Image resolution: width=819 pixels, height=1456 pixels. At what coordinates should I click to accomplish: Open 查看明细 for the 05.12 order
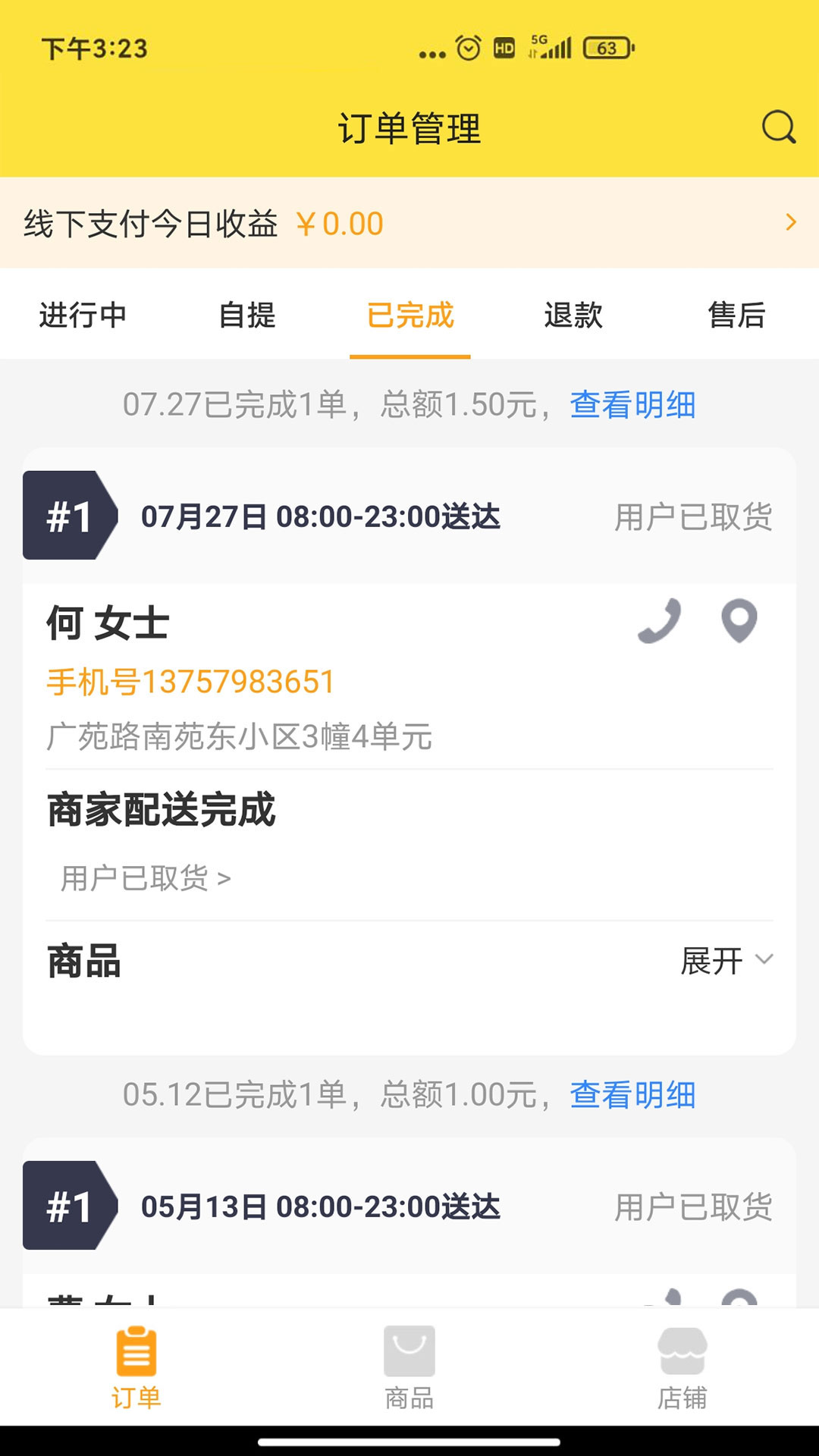tap(633, 1094)
